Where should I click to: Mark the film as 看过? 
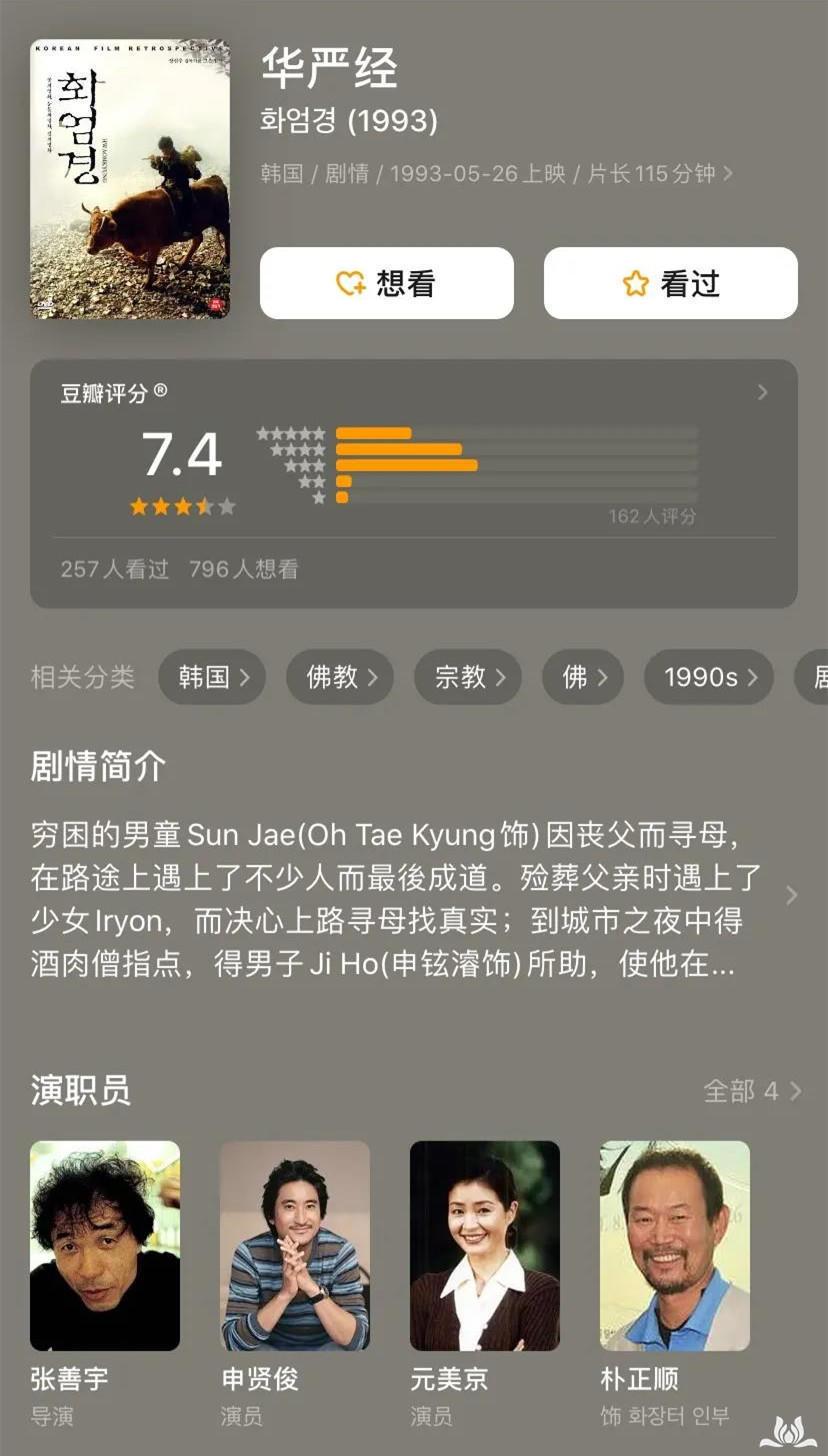point(670,283)
